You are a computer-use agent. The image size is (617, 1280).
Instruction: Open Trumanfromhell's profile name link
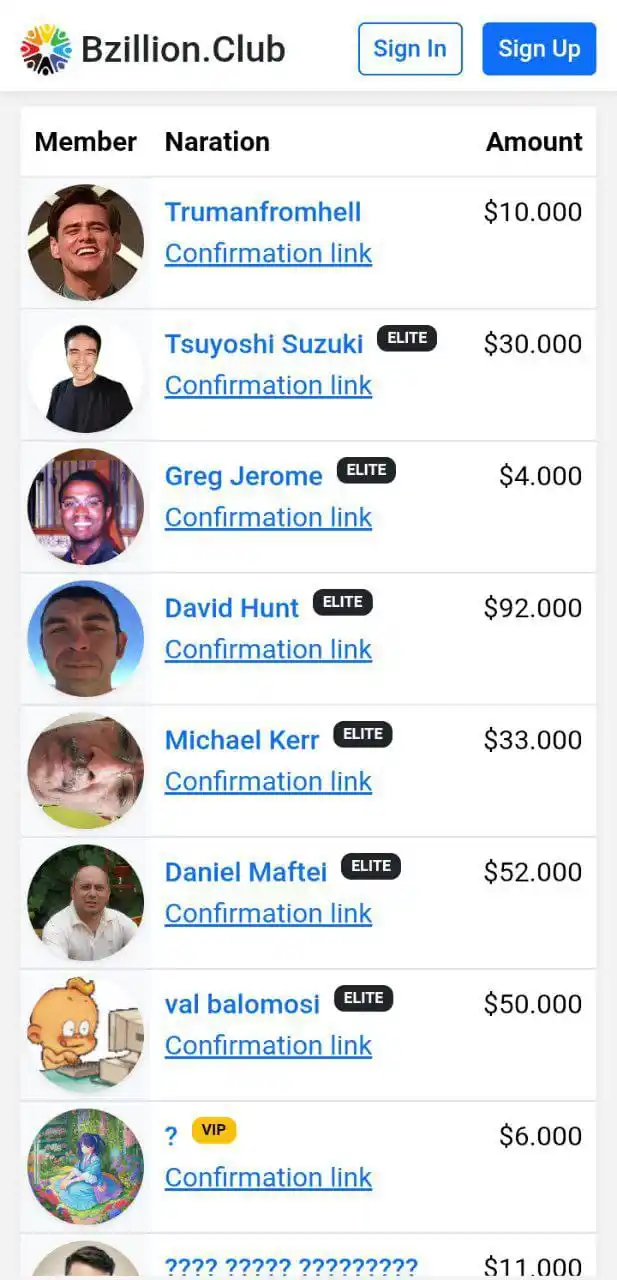(262, 212)
